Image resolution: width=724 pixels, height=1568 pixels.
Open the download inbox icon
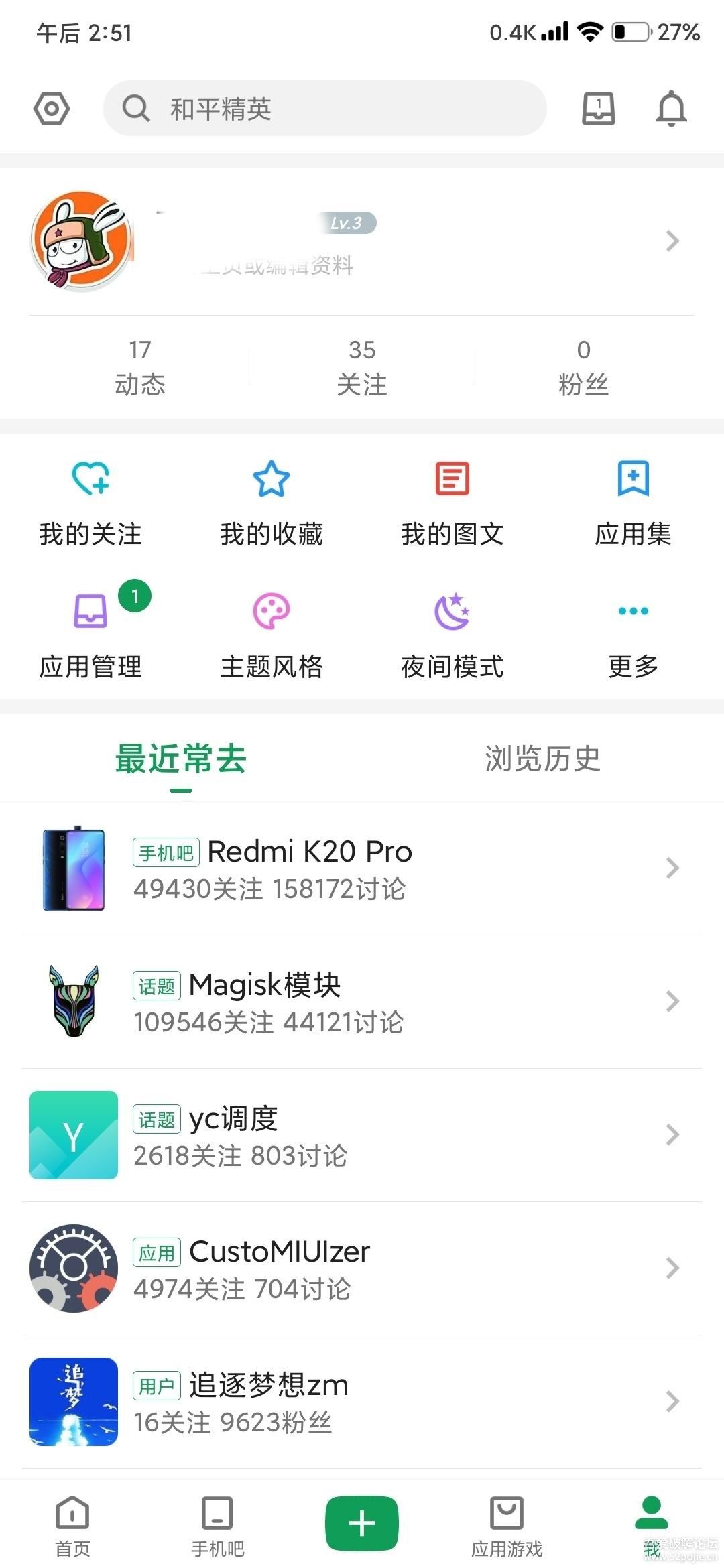coord(598,109)
